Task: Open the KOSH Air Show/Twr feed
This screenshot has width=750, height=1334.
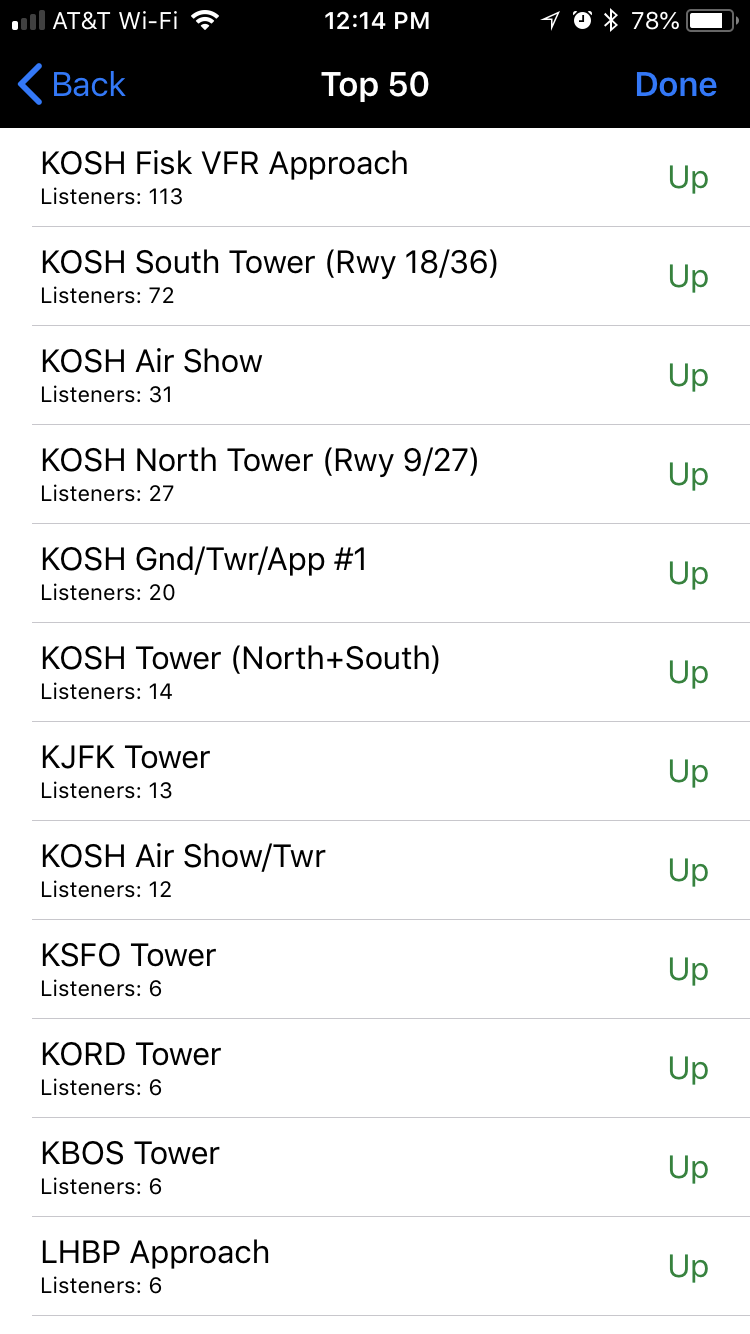Action: (375, 870)
